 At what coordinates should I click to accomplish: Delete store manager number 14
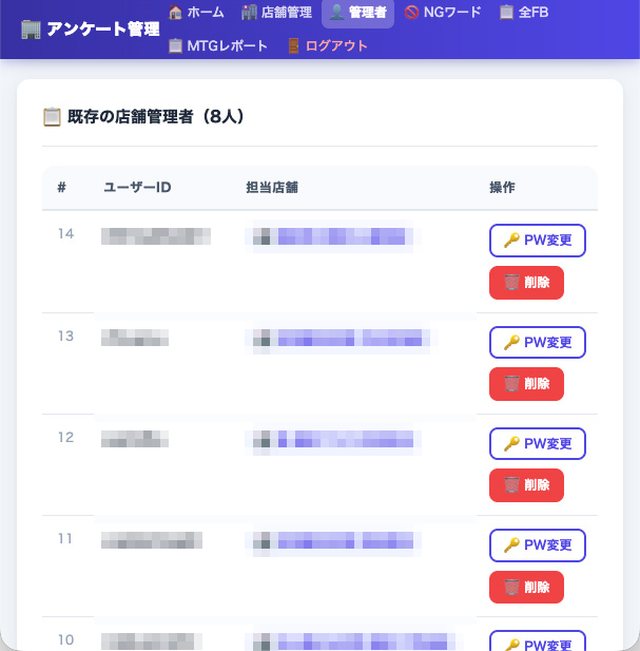click(526, 283)
